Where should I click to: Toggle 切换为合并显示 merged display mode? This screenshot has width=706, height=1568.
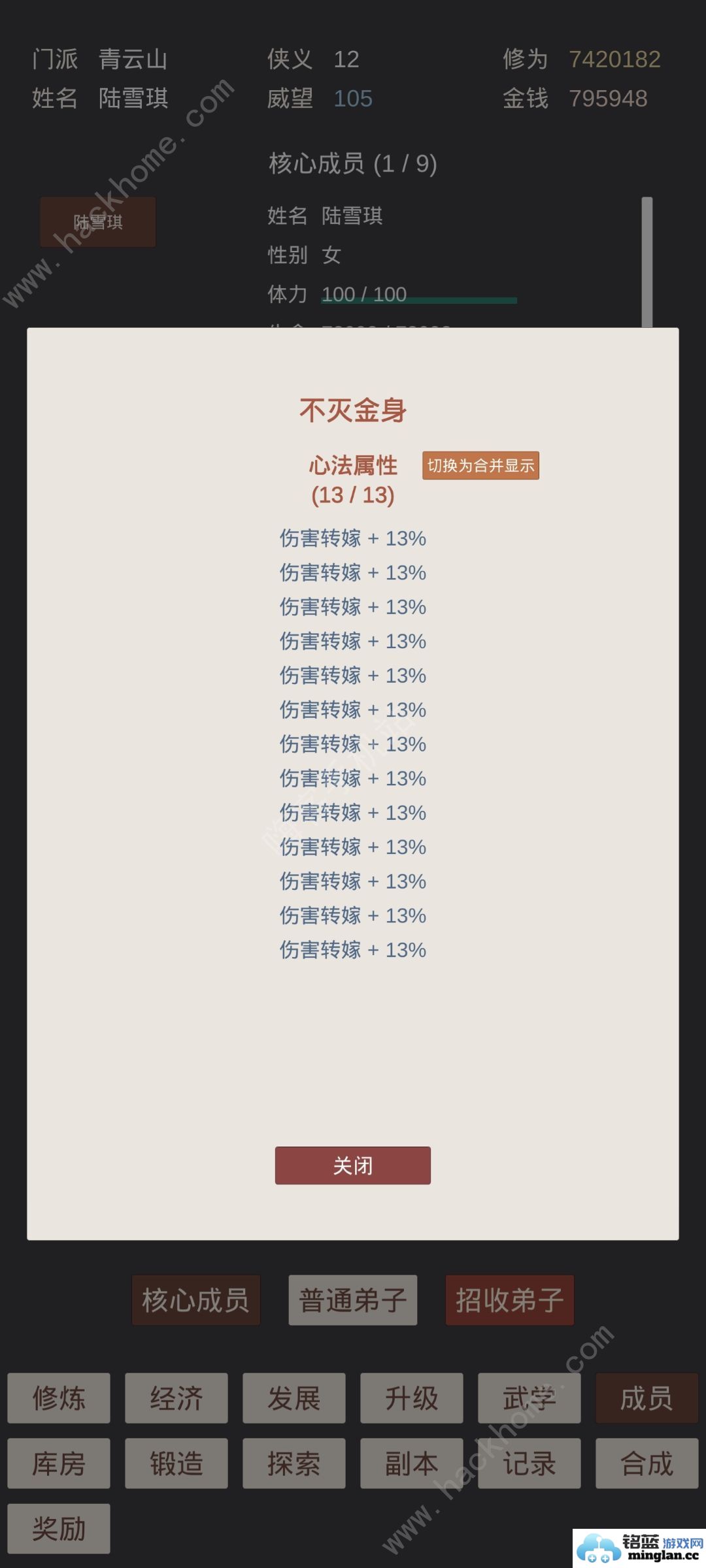480,466
